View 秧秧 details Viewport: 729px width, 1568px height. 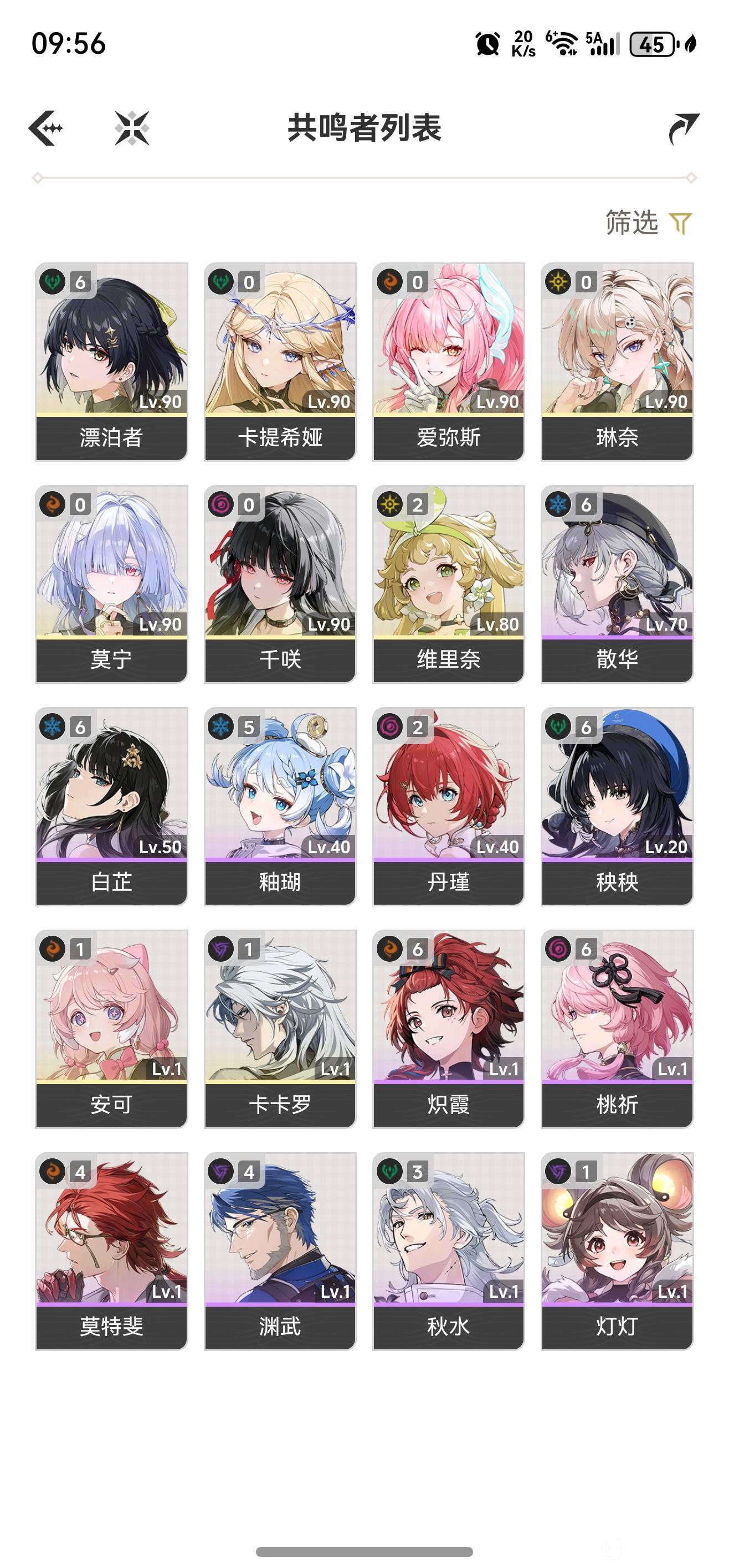617,806
